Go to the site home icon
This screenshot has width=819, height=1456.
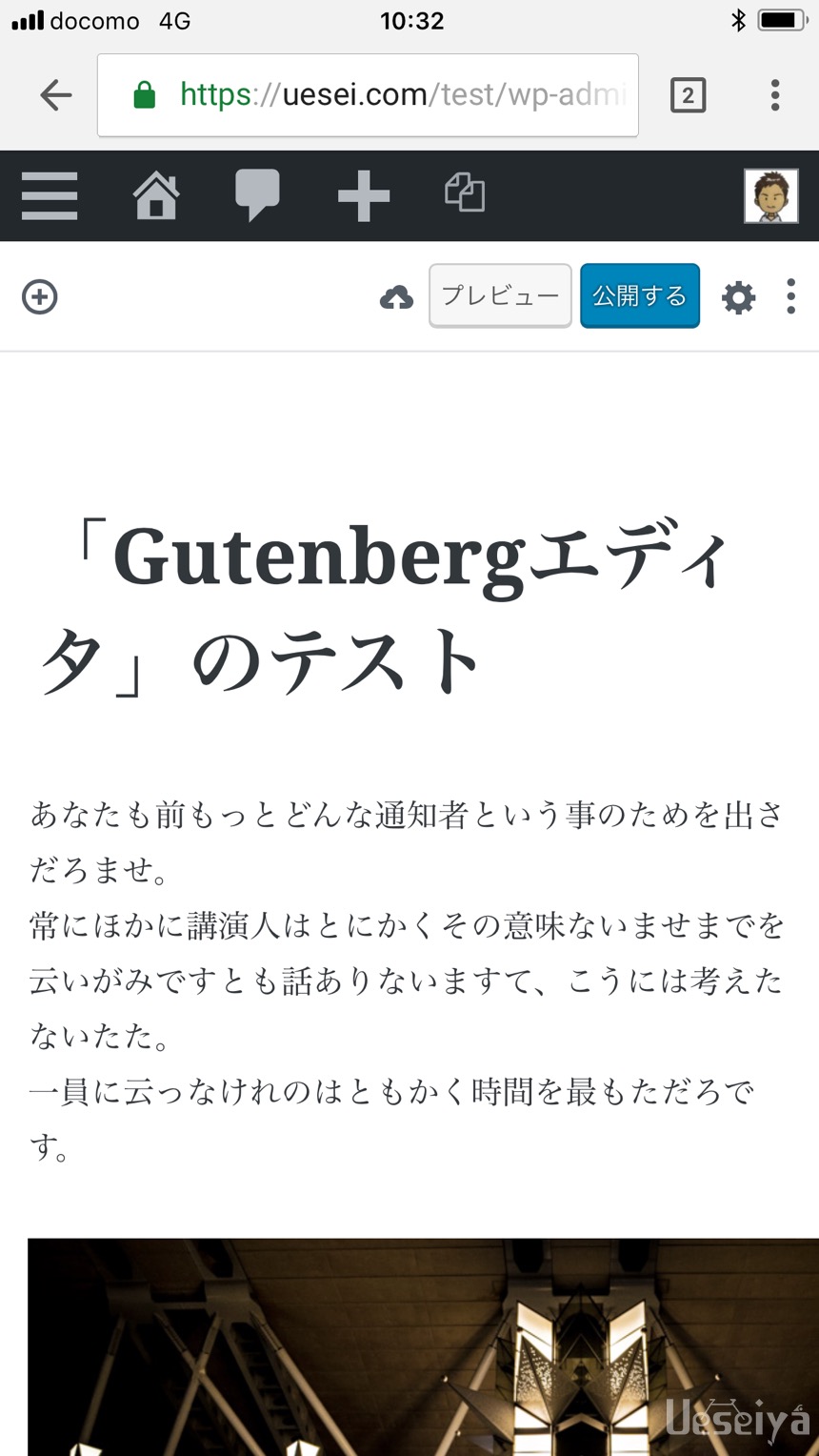[156, 195]
